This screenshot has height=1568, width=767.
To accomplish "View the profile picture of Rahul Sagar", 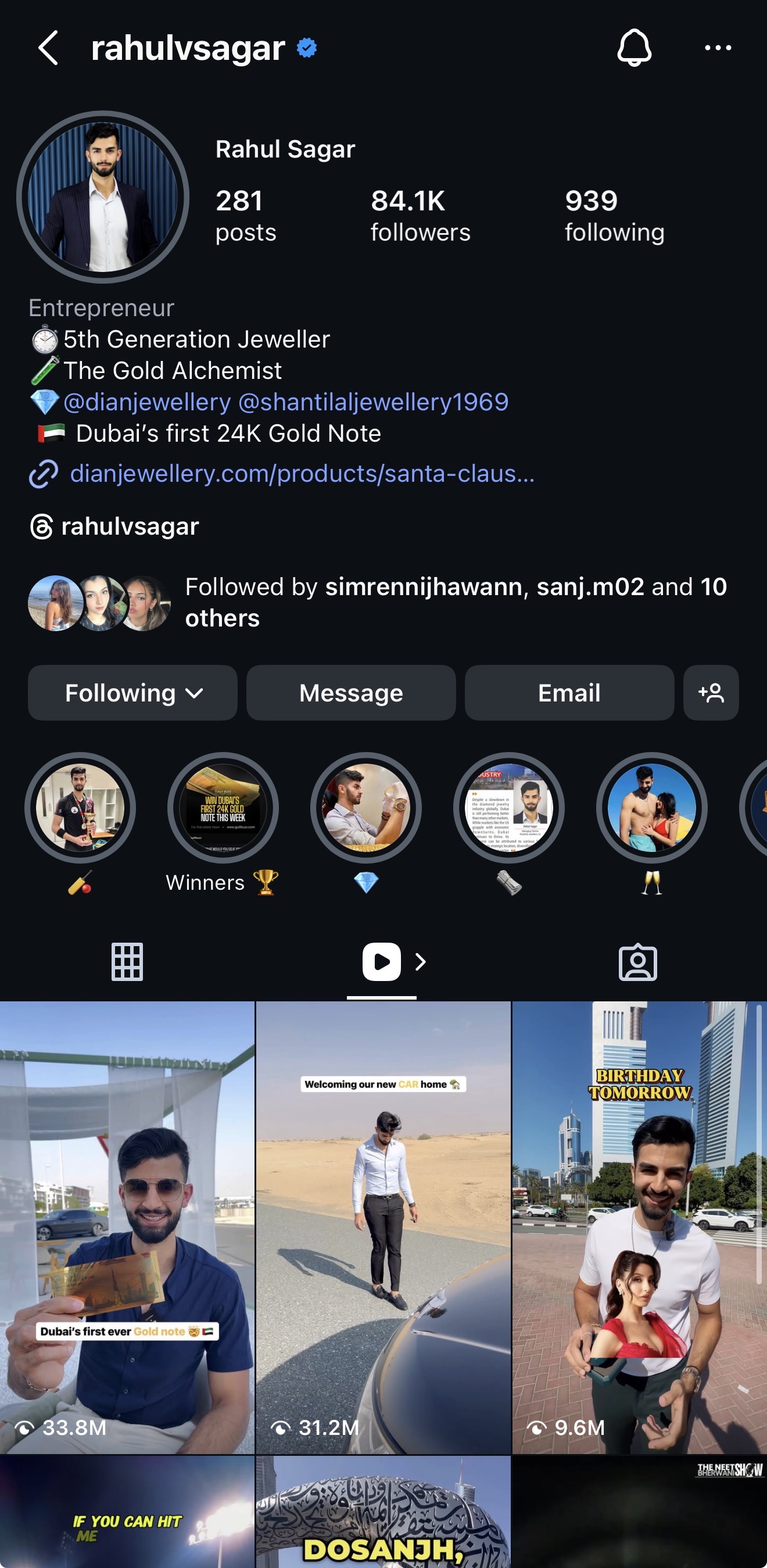I will tap(103, 197).
